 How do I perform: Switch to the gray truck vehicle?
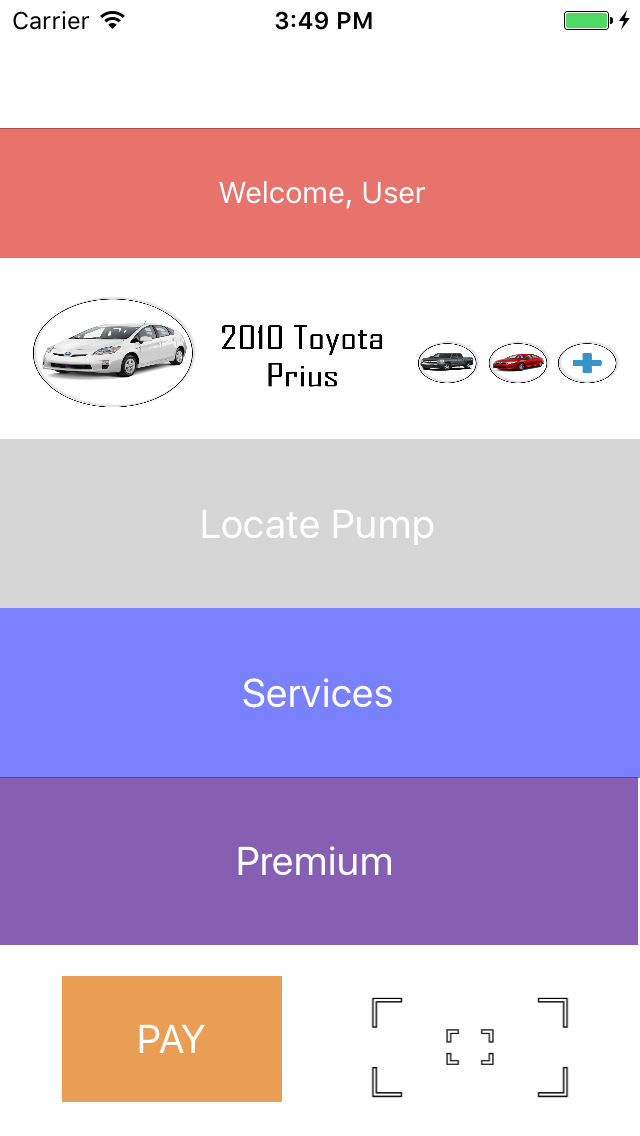(447, 362)
